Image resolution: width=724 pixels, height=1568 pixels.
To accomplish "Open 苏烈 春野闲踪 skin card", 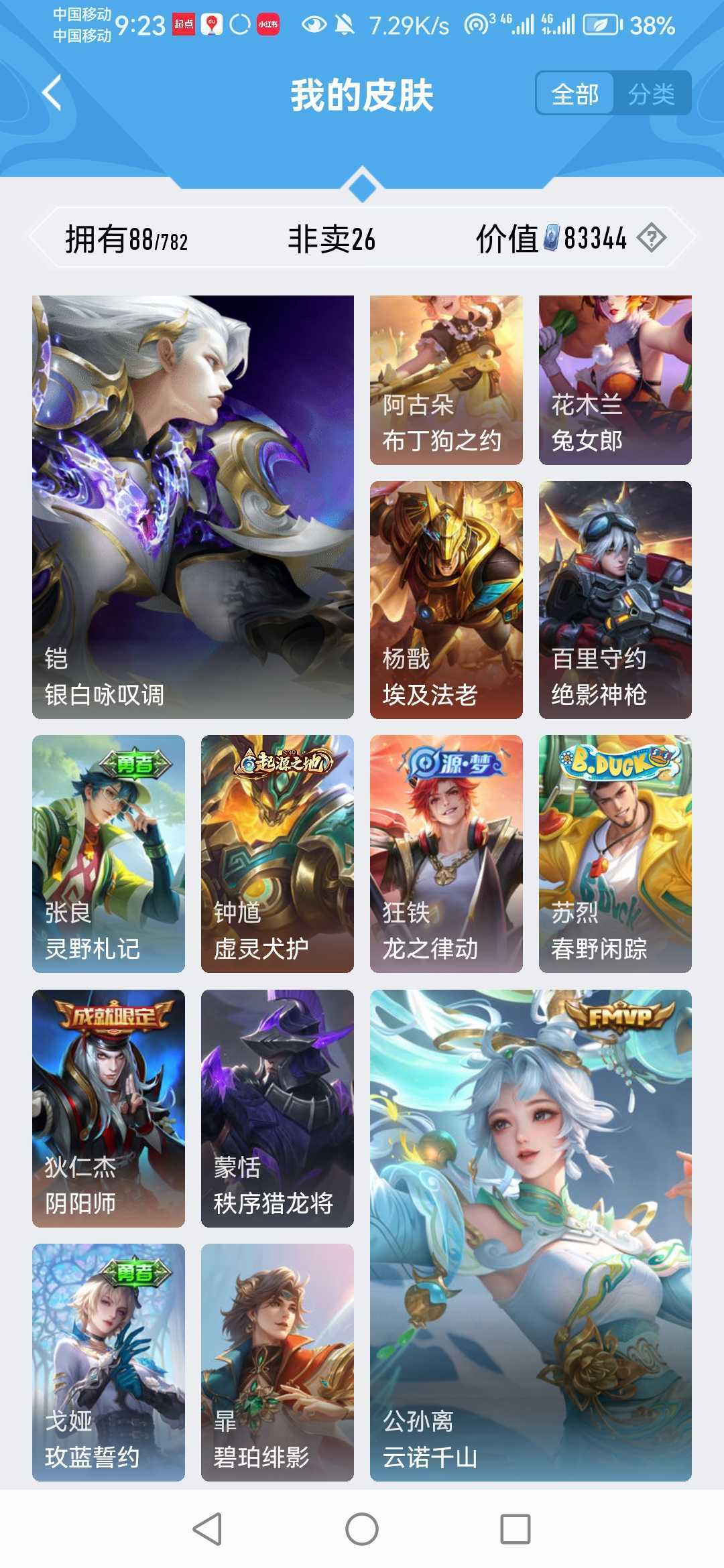I will point(615,854).
